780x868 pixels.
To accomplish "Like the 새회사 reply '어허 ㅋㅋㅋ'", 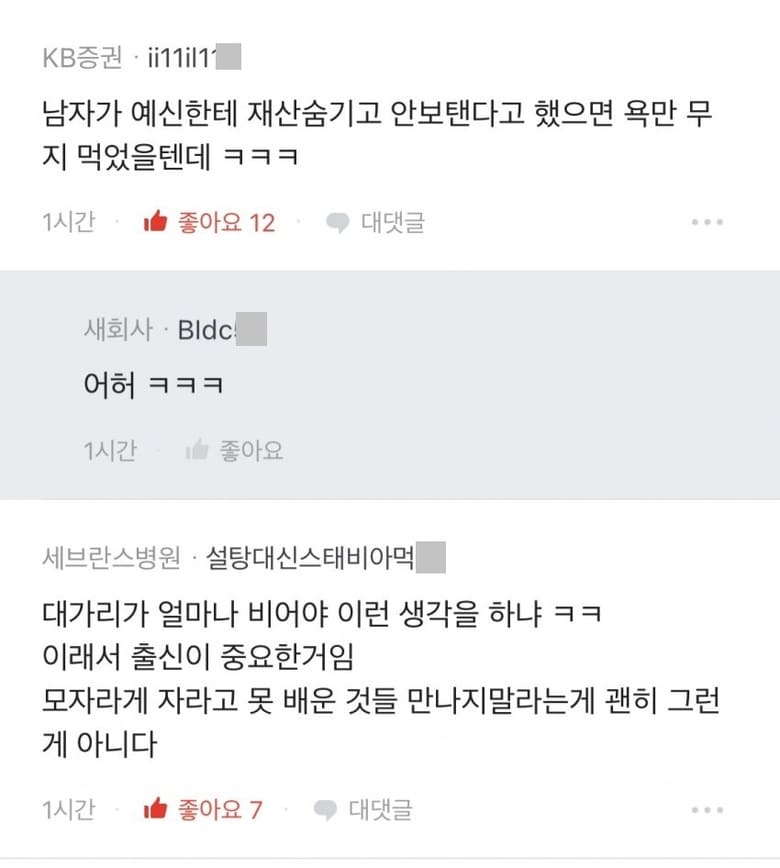I will pyautogui.click(x=234, y=451).
